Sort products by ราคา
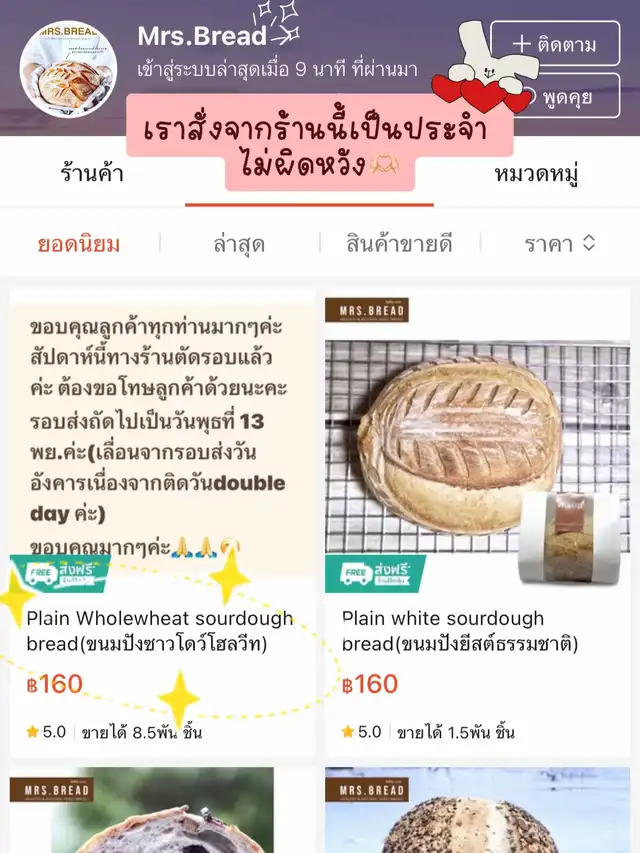Viewport: 640px width, 853px height. tap(560, 243)
